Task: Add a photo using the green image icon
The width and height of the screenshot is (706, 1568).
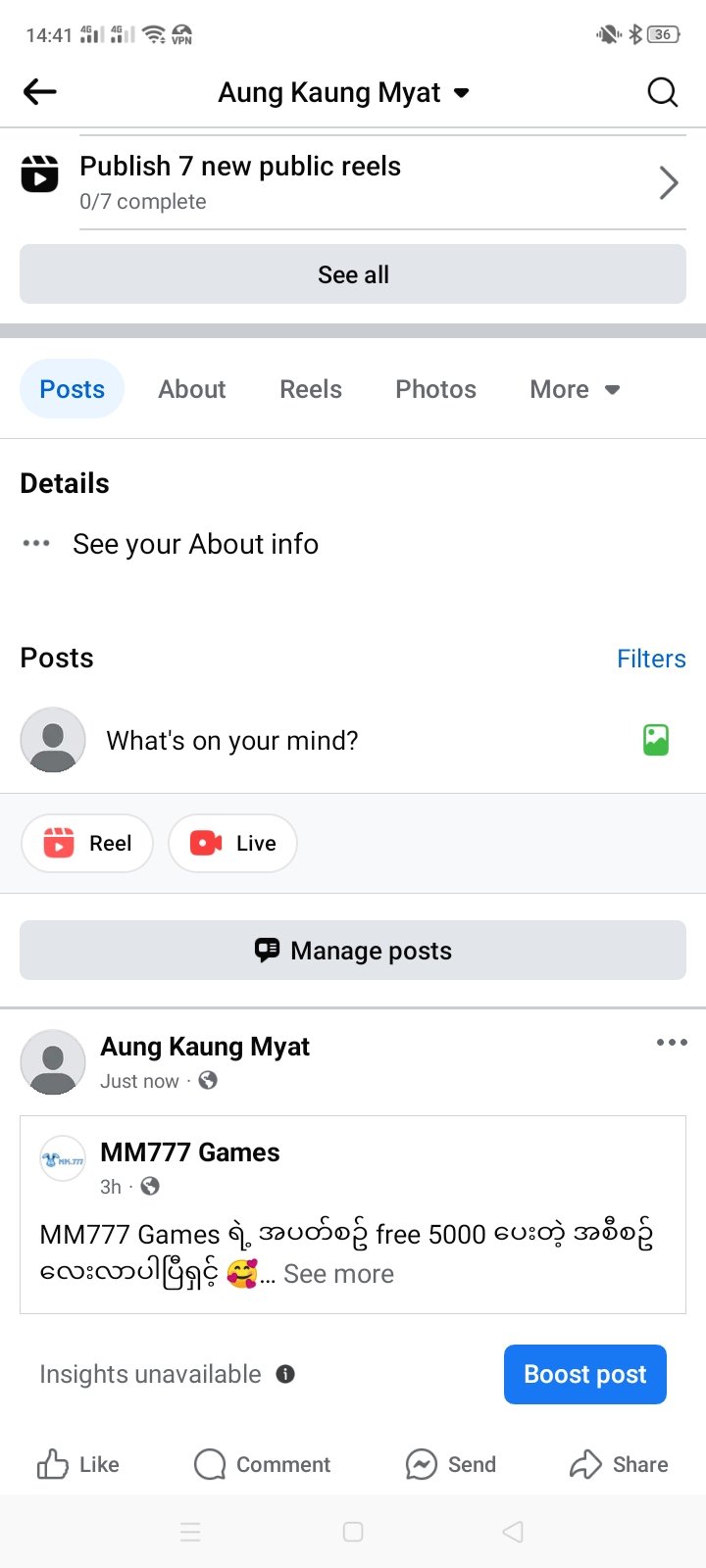Action: click(x=656, y=740)
